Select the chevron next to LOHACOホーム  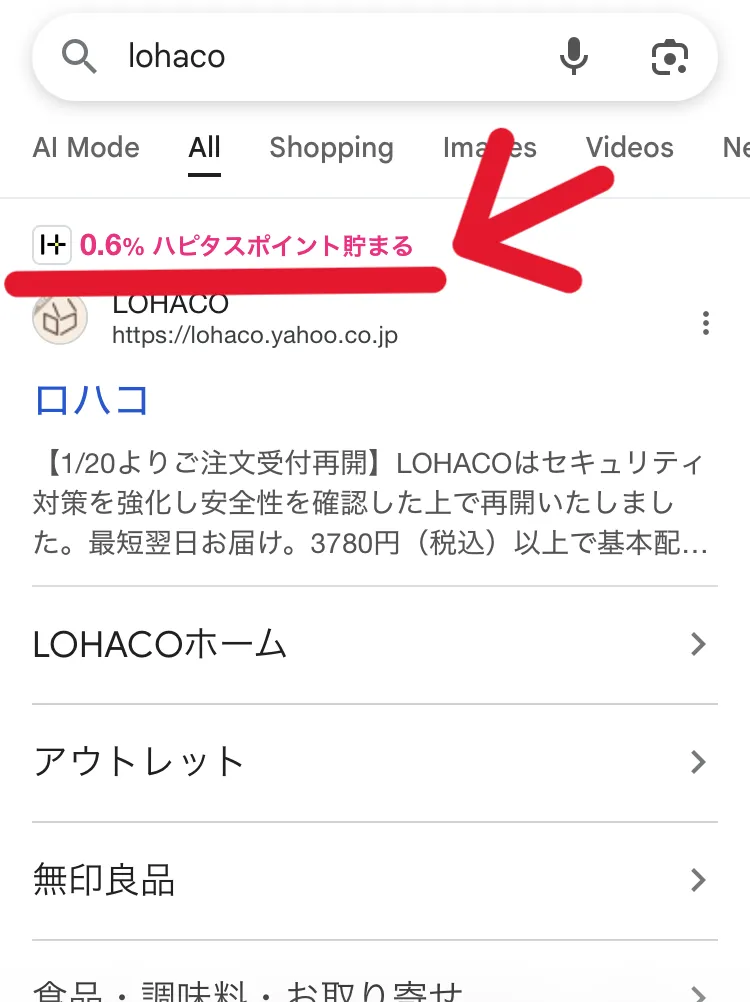(697, 644)
